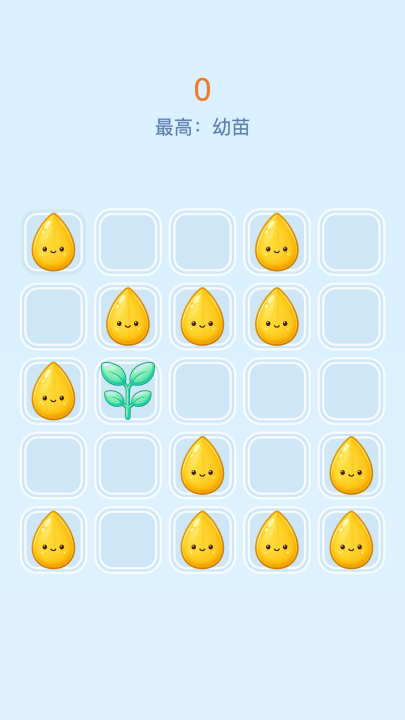Select the seed directly above the sprout
Image resolution: width=405 pixels, height=720 pixels.
(x=128, y=316)
